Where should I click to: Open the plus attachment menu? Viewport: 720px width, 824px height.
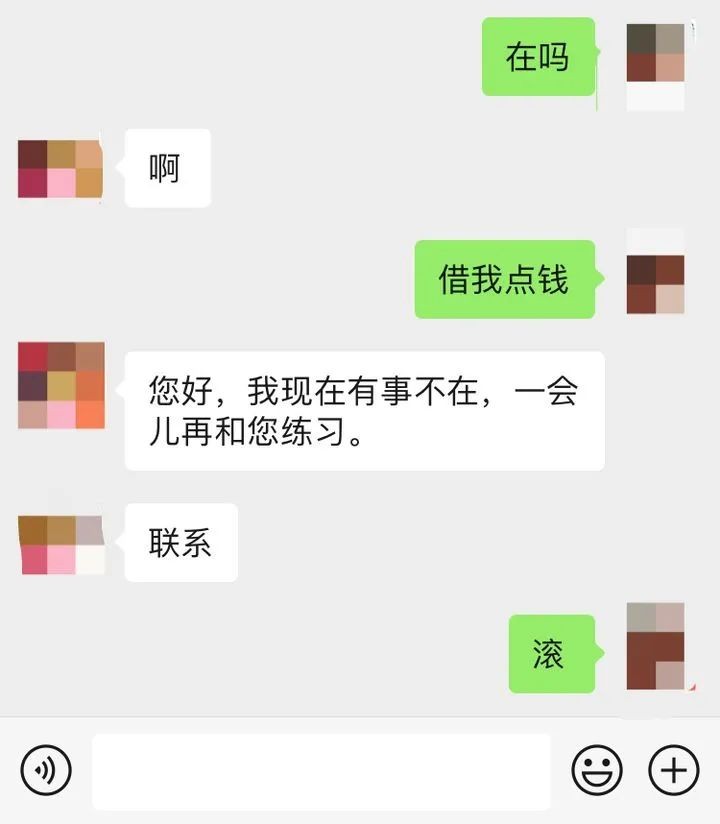tap(674, 771)
